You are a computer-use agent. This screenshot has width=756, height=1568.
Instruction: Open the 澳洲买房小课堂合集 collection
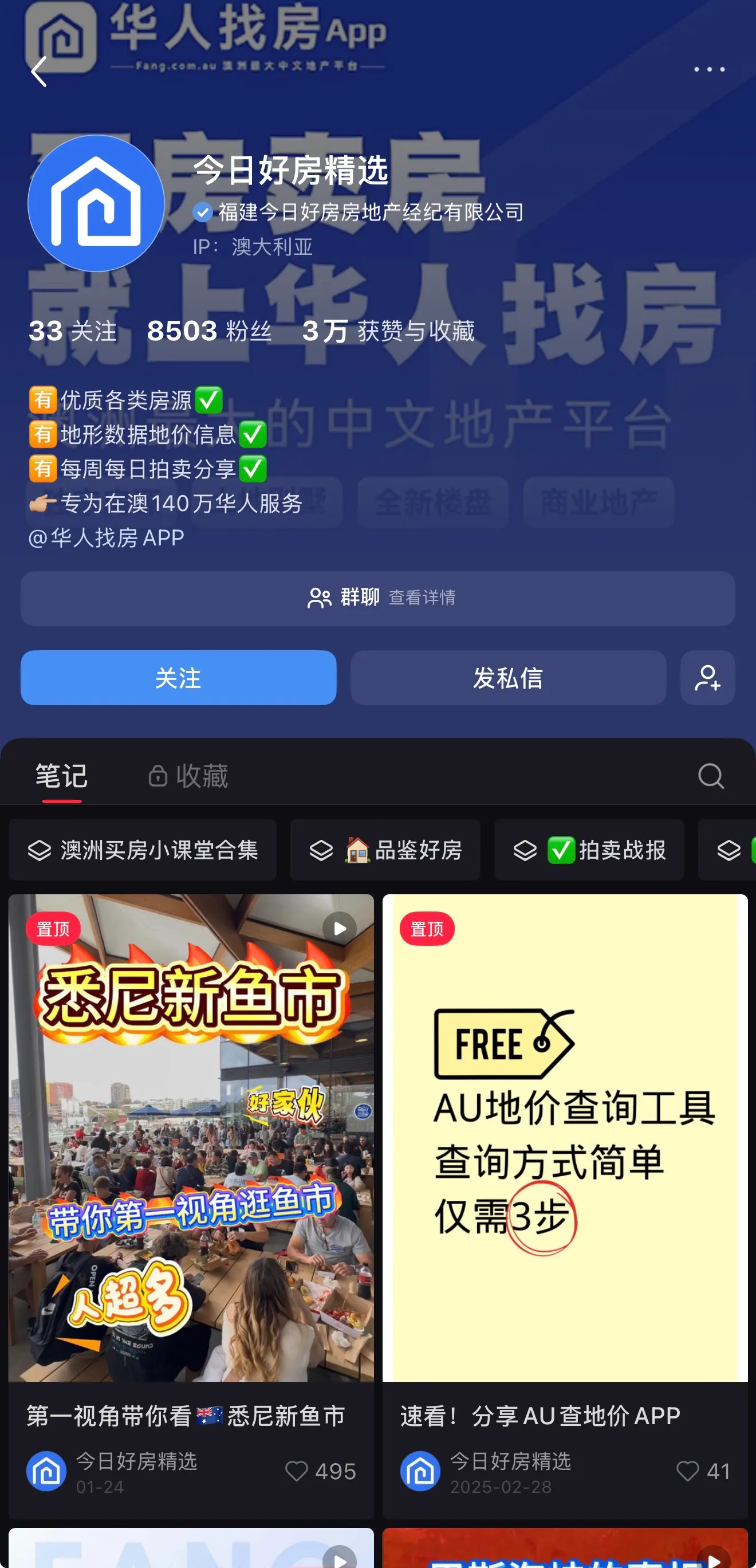point(143,850)
